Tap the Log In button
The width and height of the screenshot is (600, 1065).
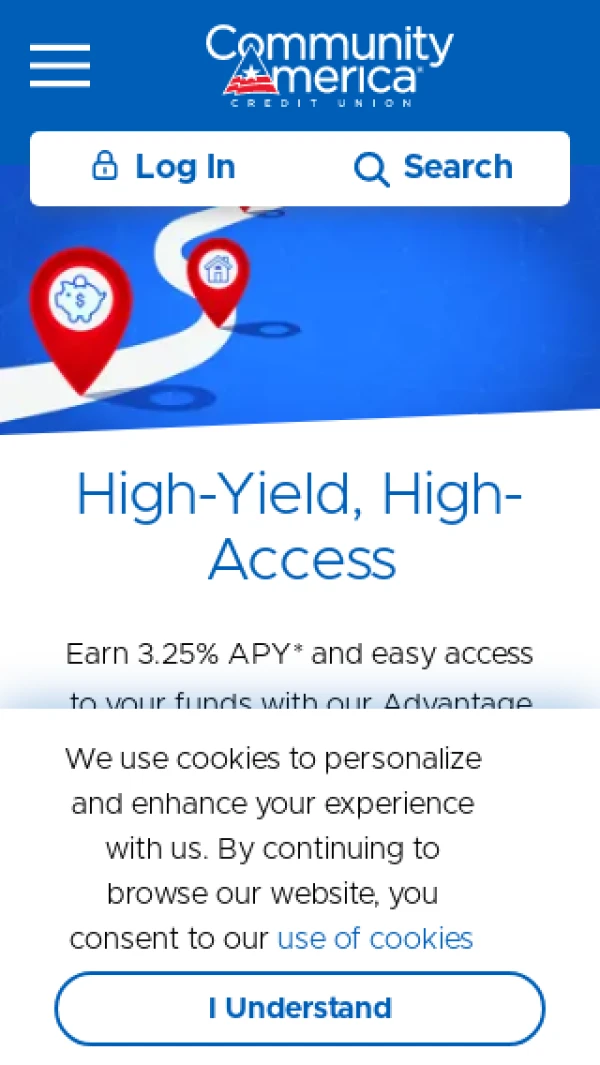click(164, 168)
